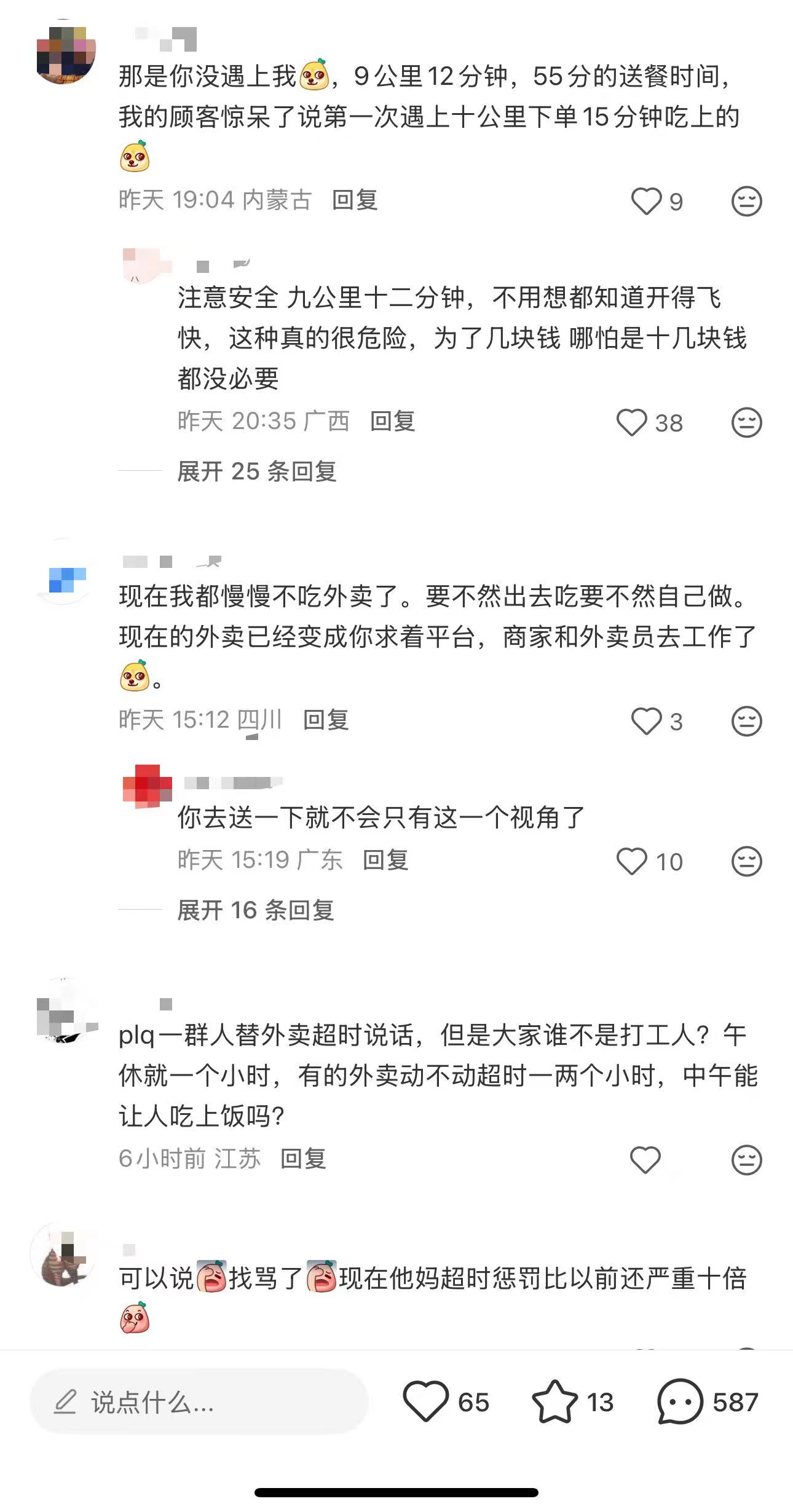The image size is (793, 1512).
Task: Expand 展开 16 条回复
Action: [x=255, y=910]
